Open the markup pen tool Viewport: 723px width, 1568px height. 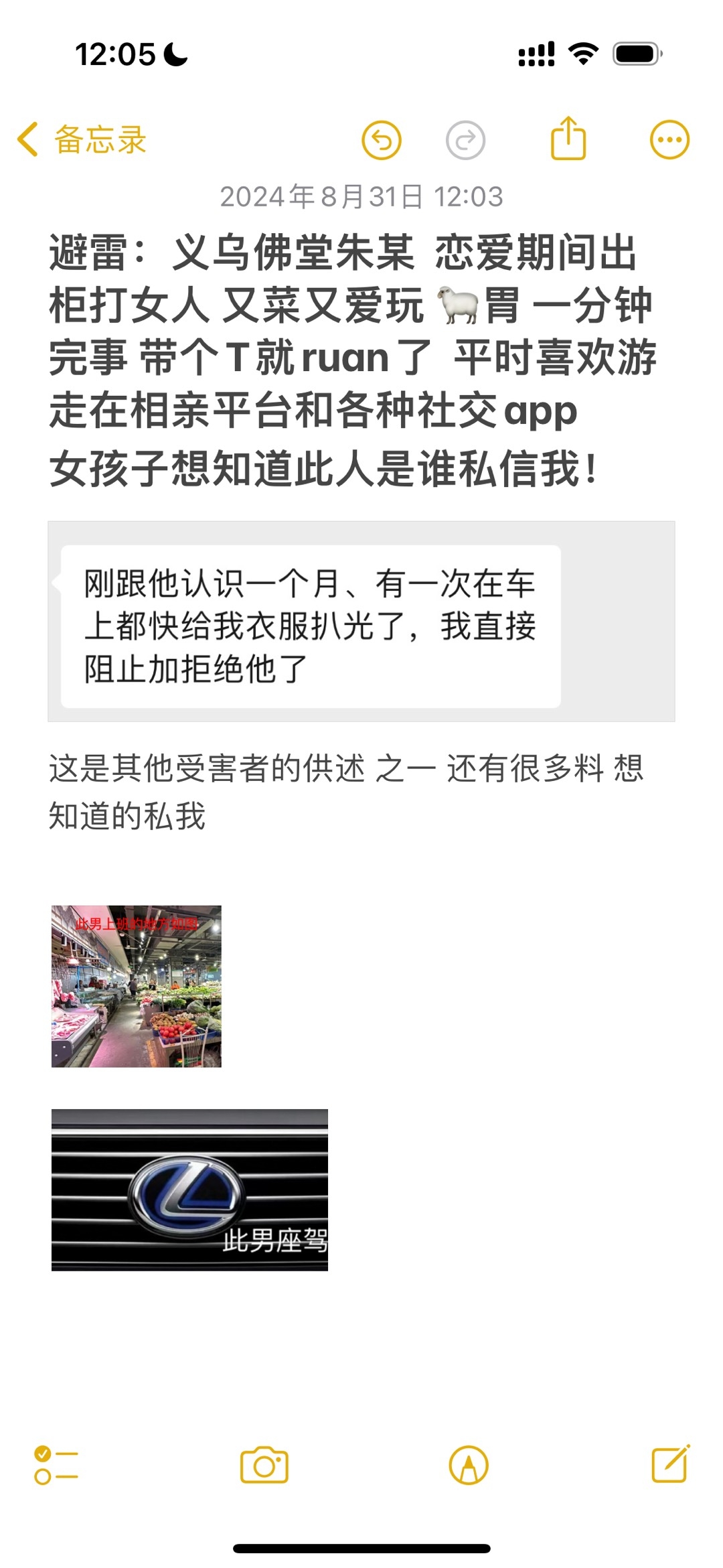coord(469,1466)
